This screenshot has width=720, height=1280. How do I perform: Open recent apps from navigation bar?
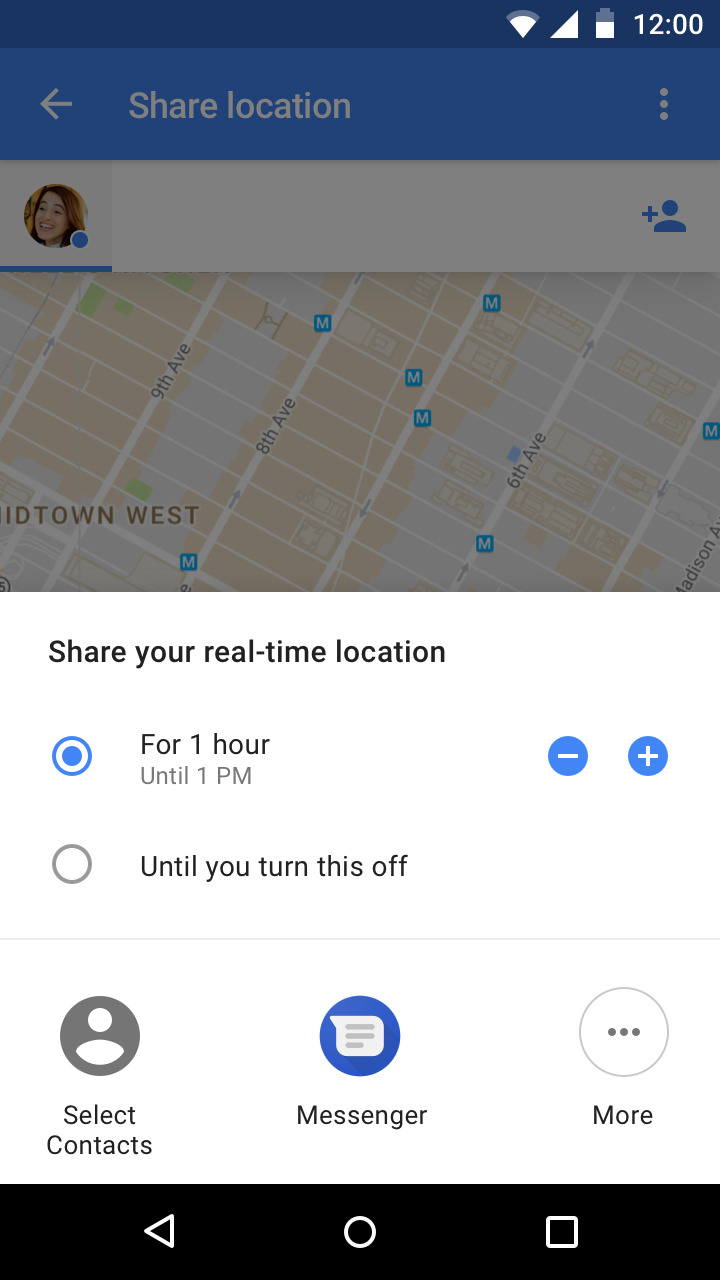pos(562,1232)
